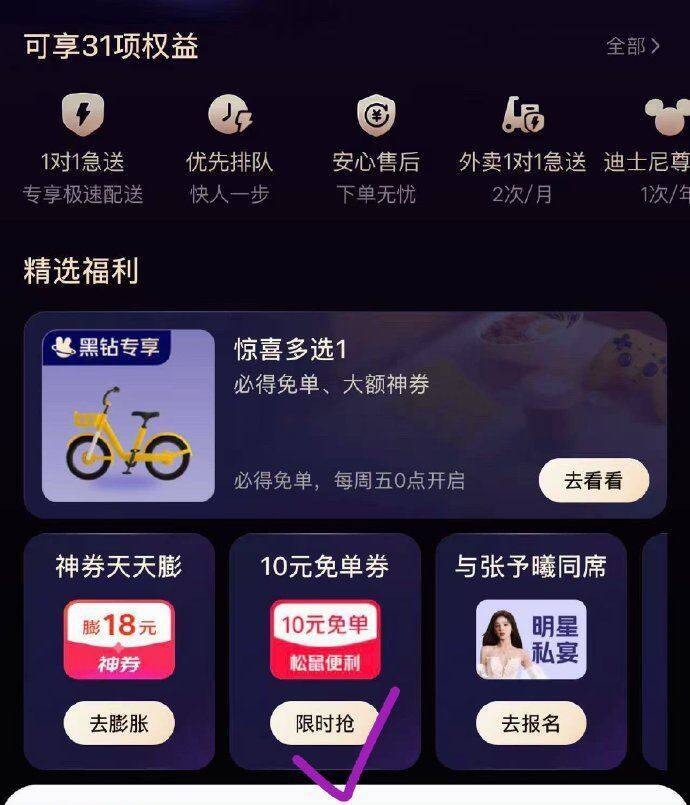
Task: Open the full benefits list via 全部
Action: click(x=633, y=46)
